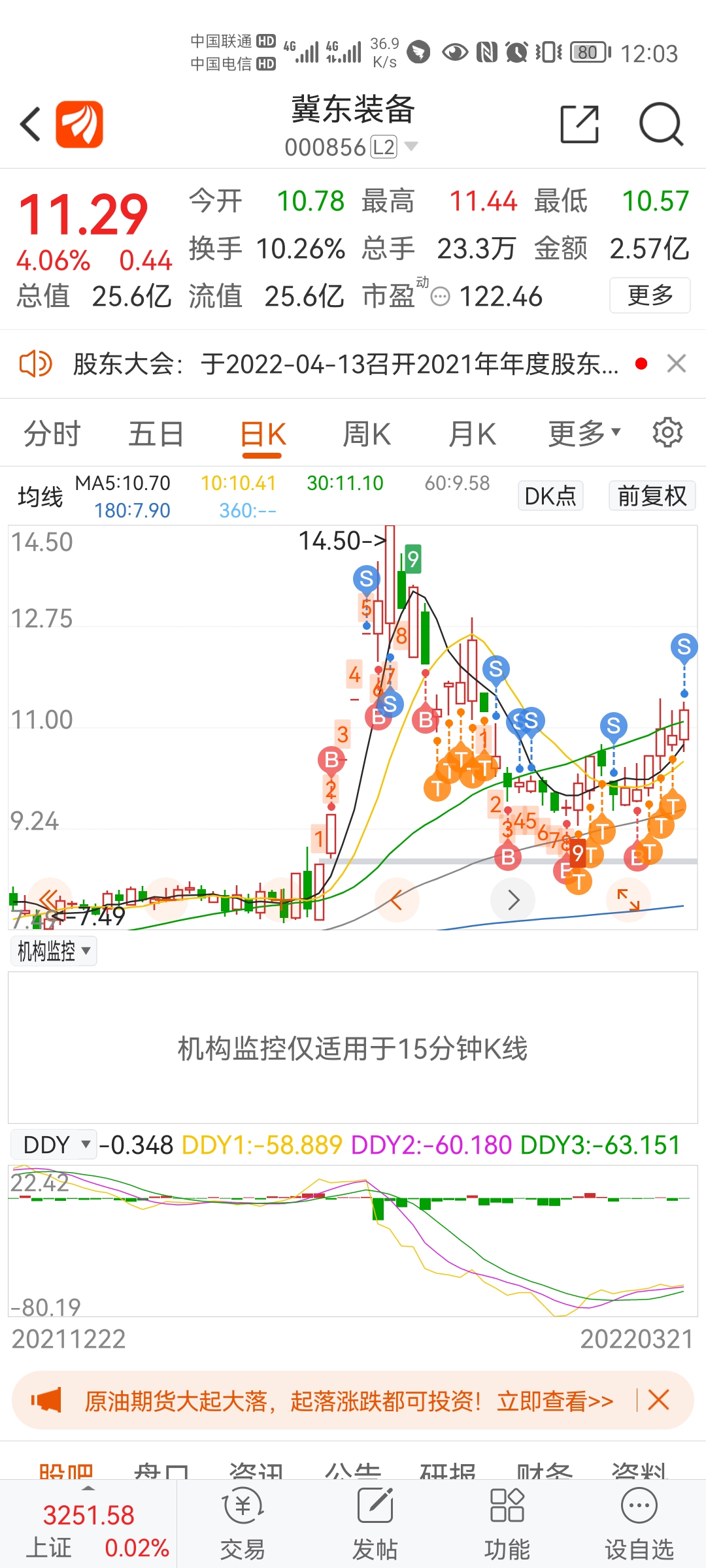
Task: Expand the K-line chart to fullscreen
Action: point(628,900)
